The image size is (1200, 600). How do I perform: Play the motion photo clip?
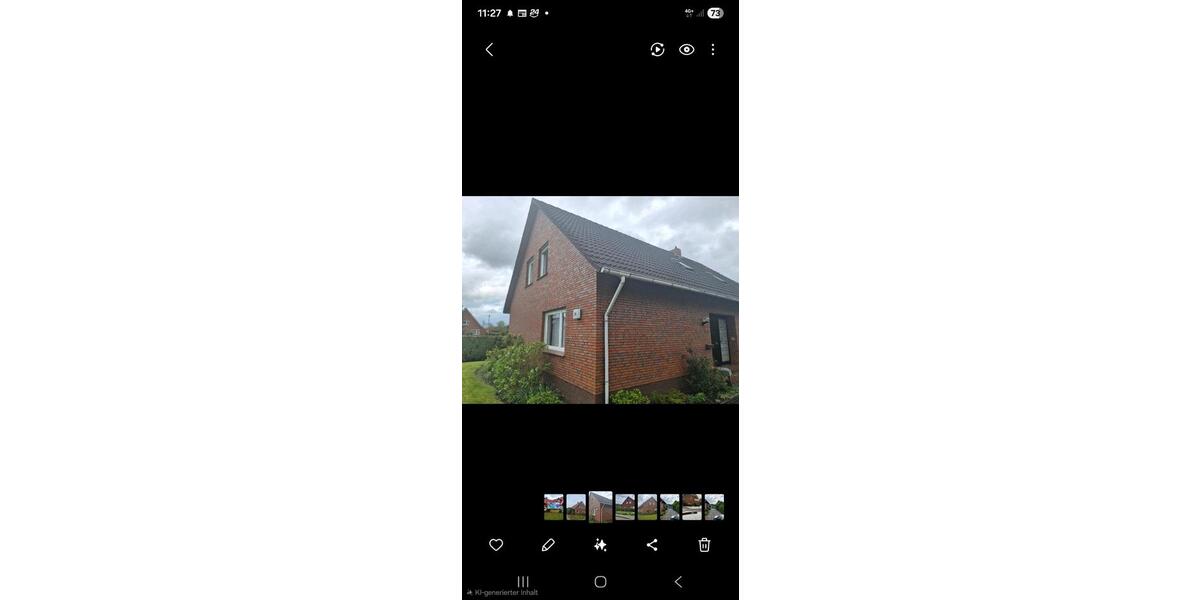[x=657, y=49]
